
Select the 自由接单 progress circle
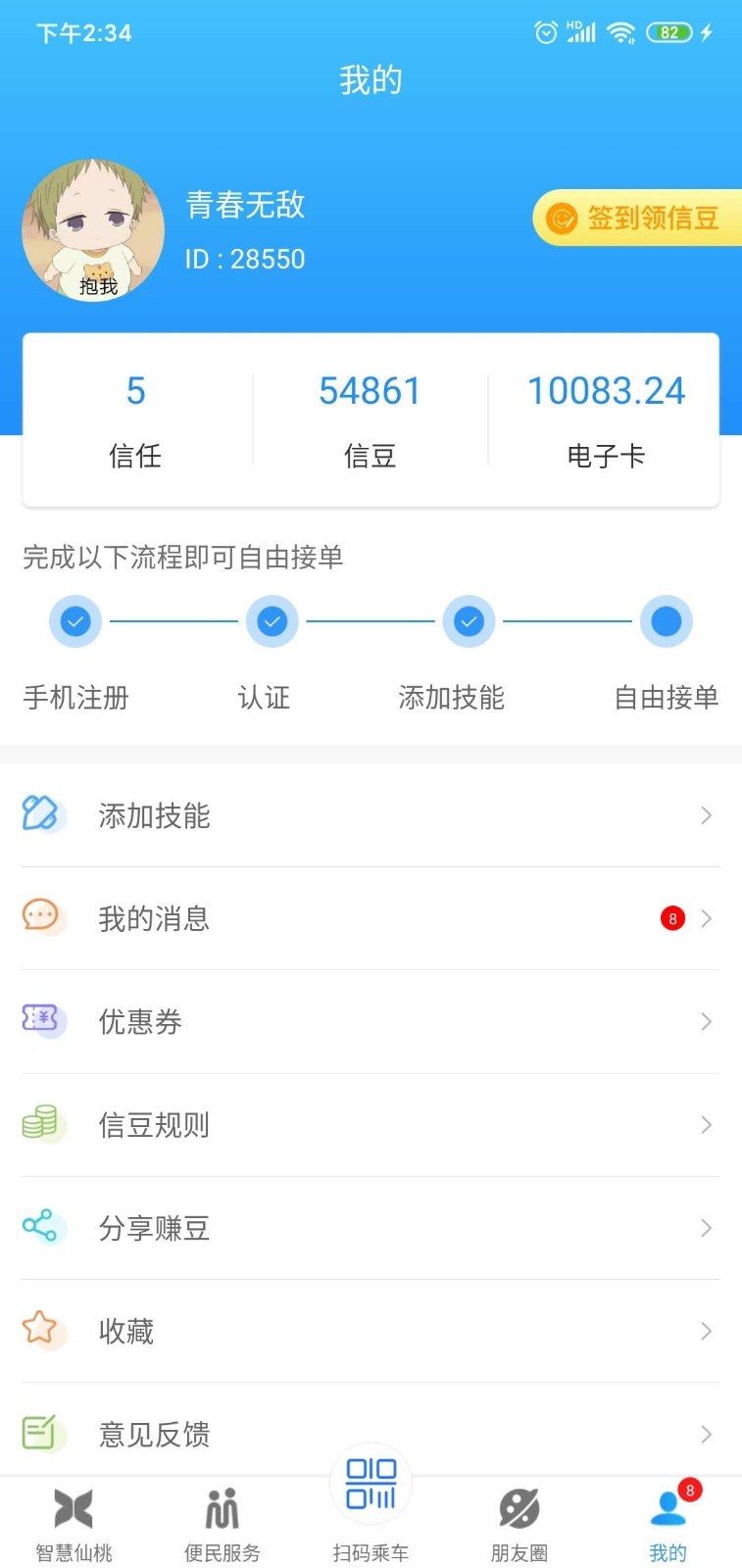point(667,620)
